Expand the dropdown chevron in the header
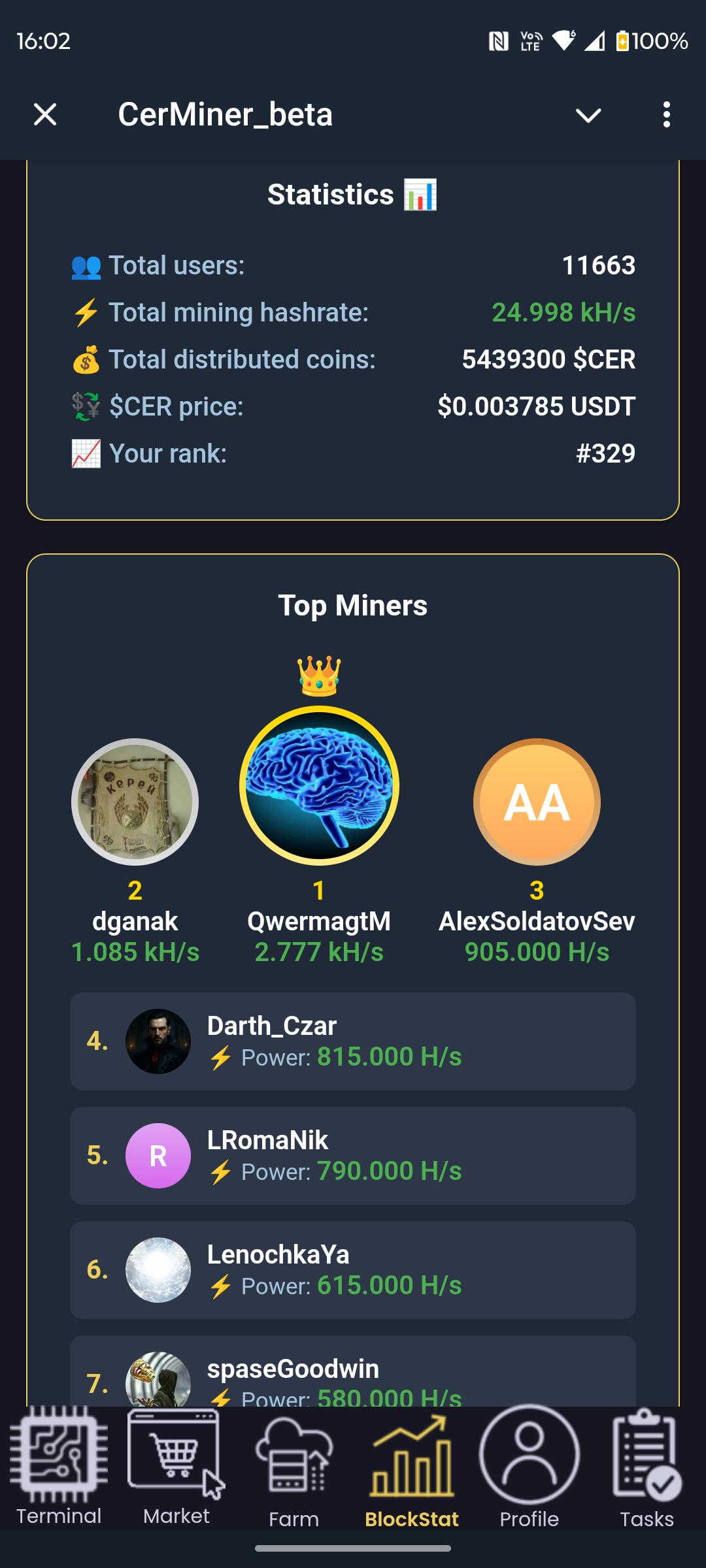Screen dimensions: 706x1568 588,116
